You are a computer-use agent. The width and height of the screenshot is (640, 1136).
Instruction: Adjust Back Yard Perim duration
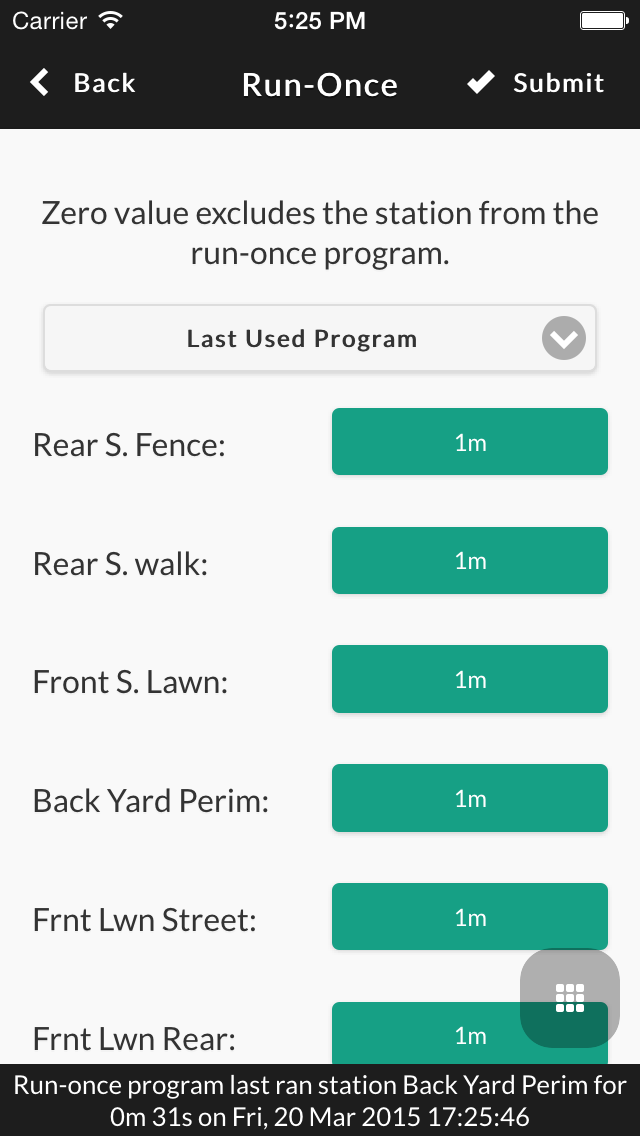(x=469, y=798)
